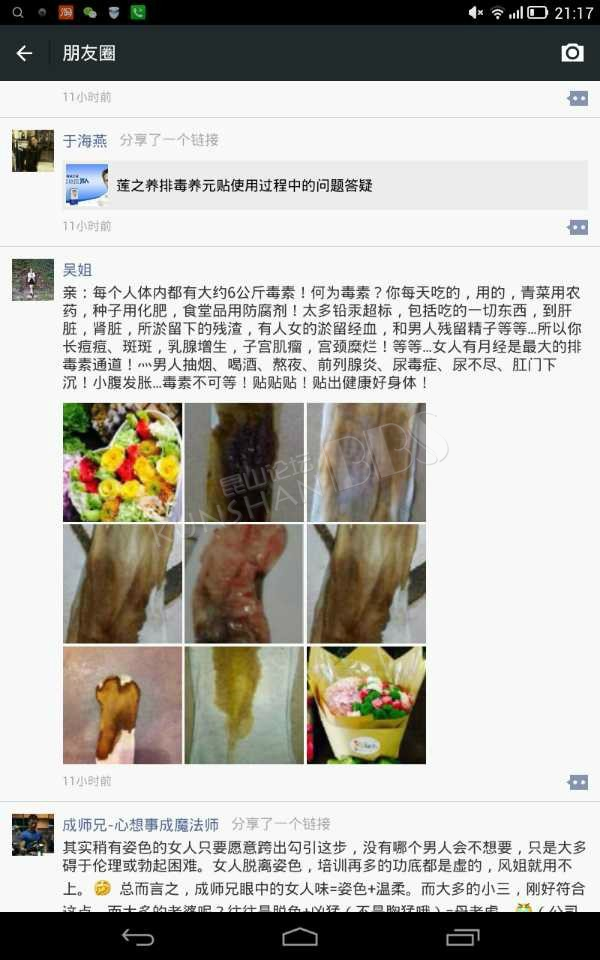The width and height of the screenshot is (600, 960).
Task: View 成师兄's avatar
Action: coord(33,834)
